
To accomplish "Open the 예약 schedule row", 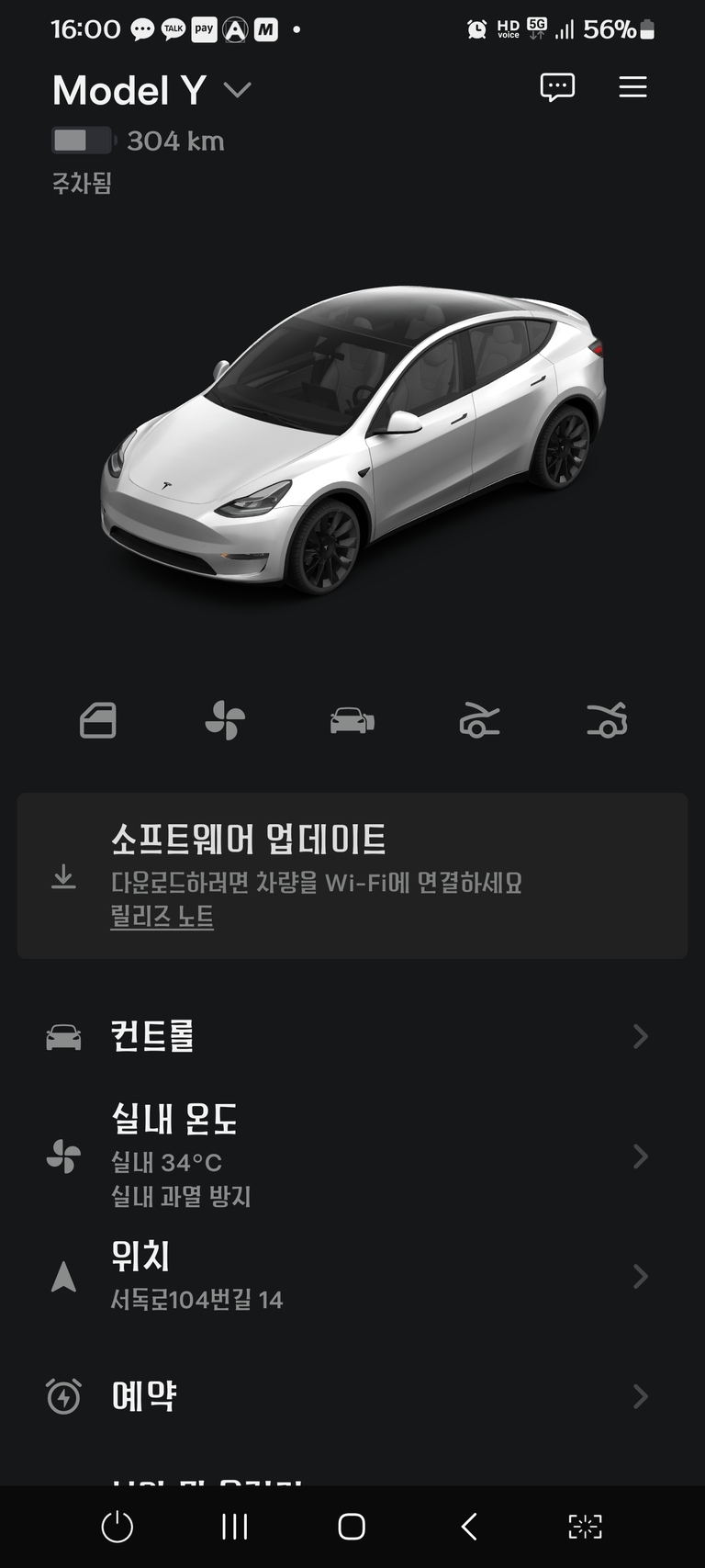I will 352,1396.
